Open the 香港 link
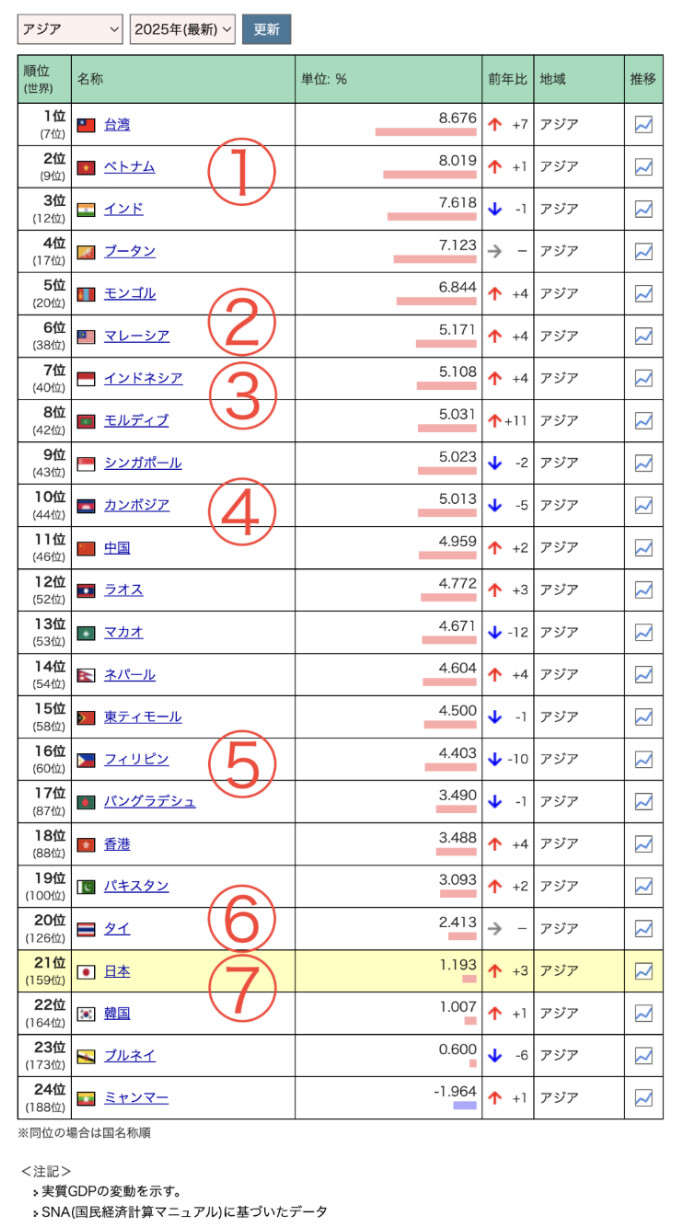680x1232 pixels. pos(117,844)
